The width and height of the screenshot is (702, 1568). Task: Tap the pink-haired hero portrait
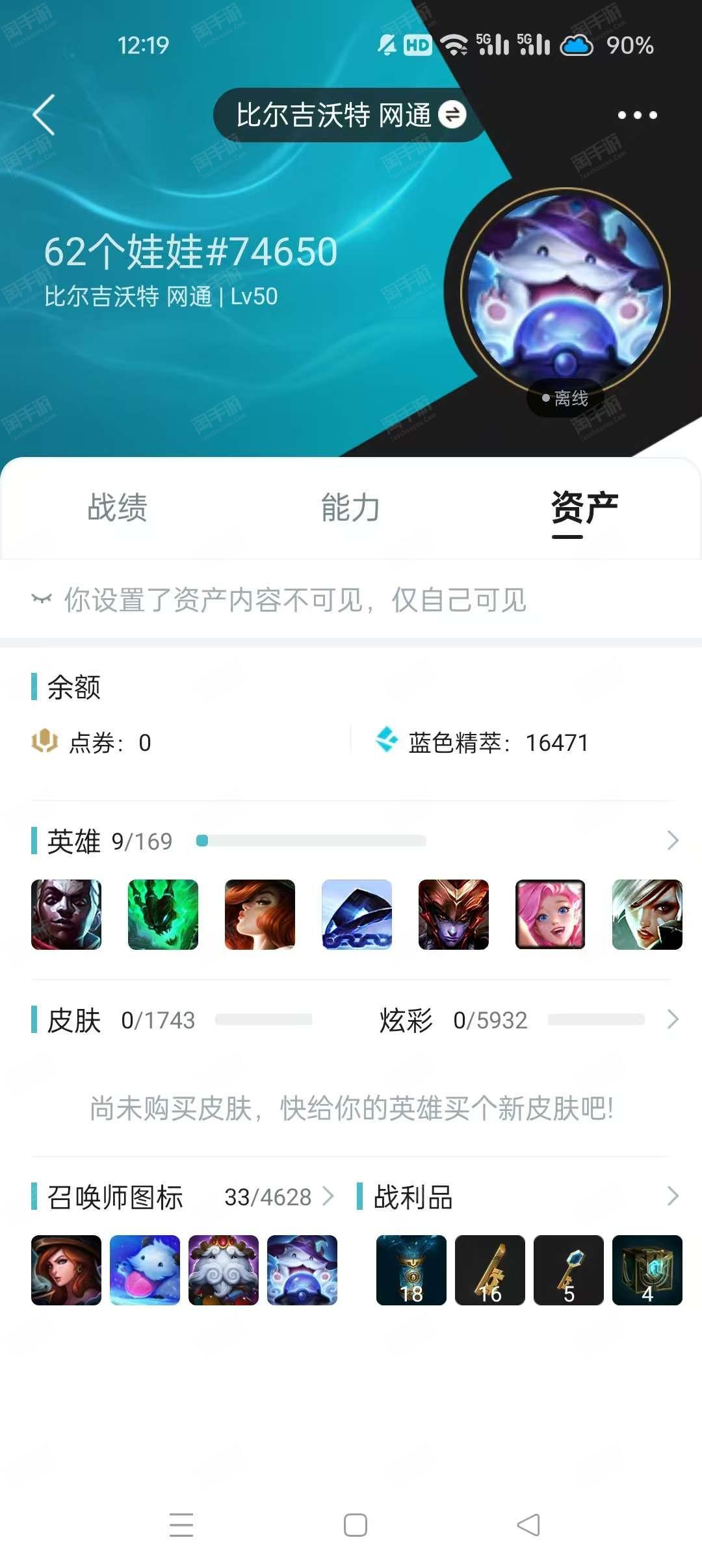[551, 915]
